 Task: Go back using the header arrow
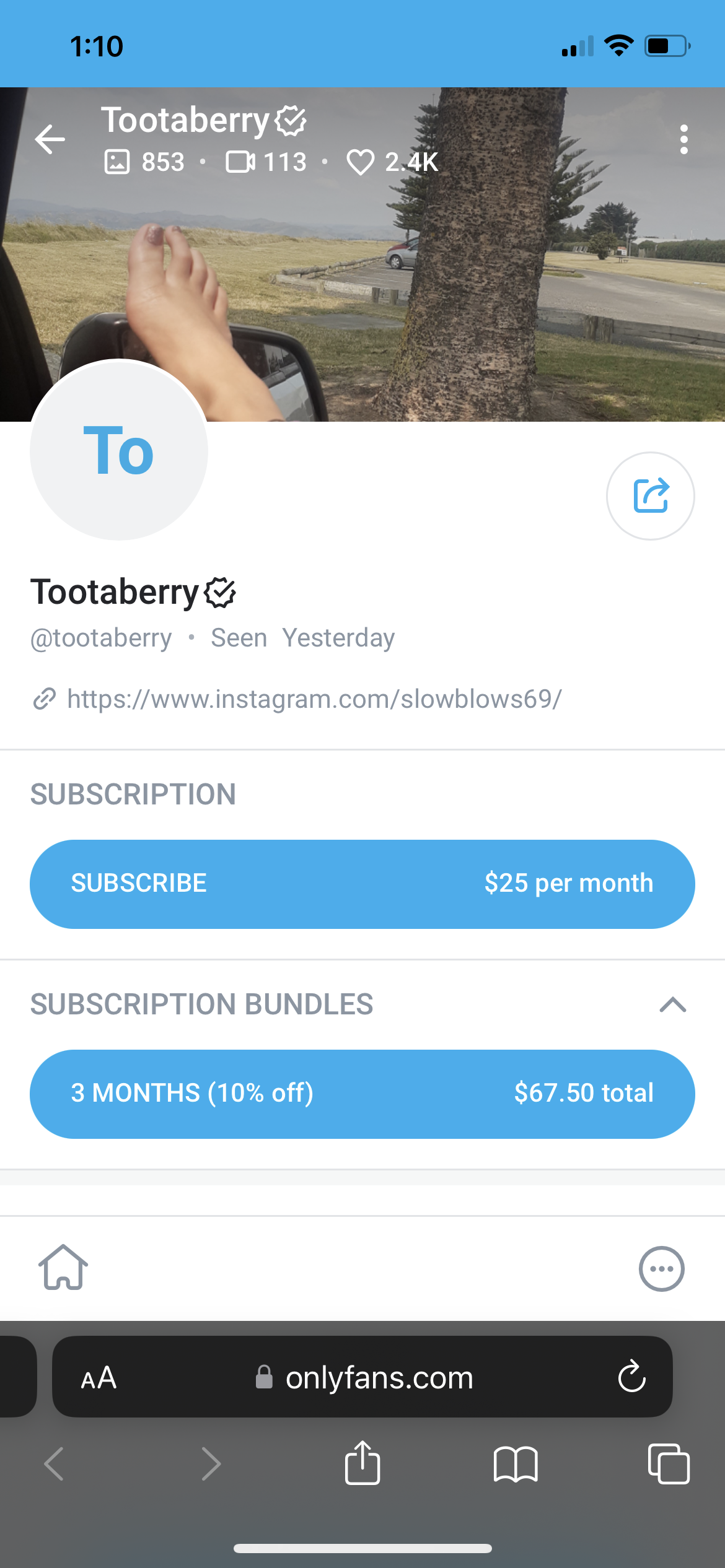click(50, 139)
